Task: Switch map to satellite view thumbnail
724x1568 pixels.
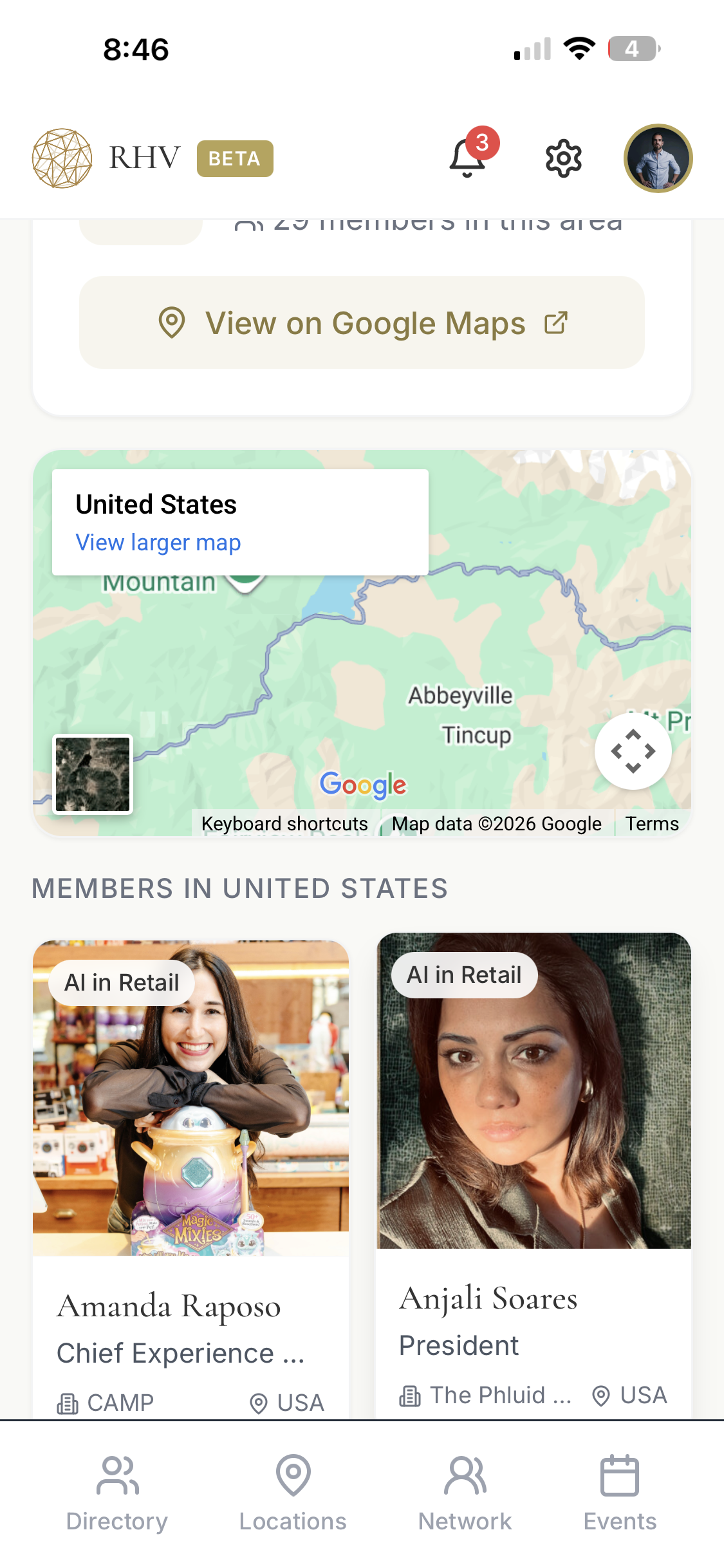Action: 93,774
